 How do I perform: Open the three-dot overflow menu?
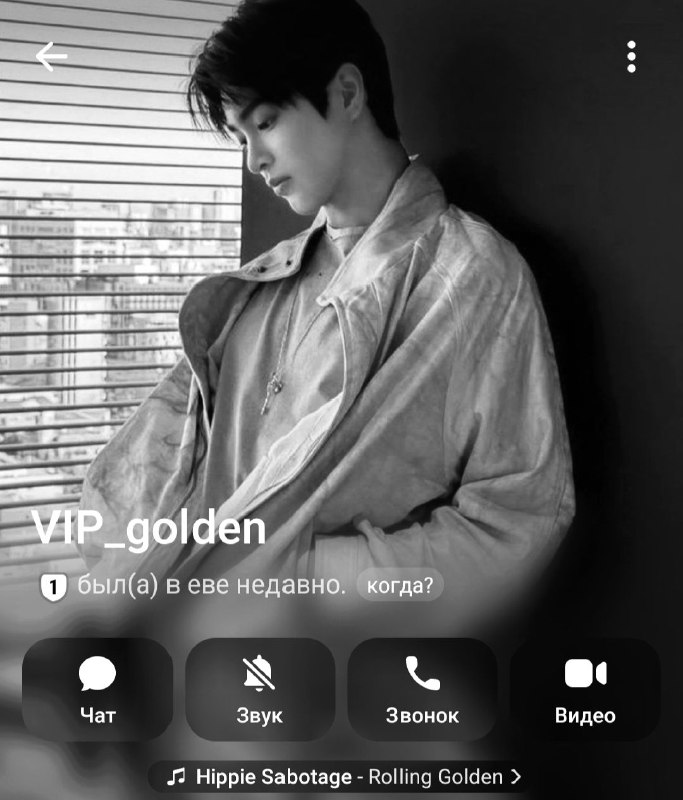pyautogui.click(x=631, y=57)
